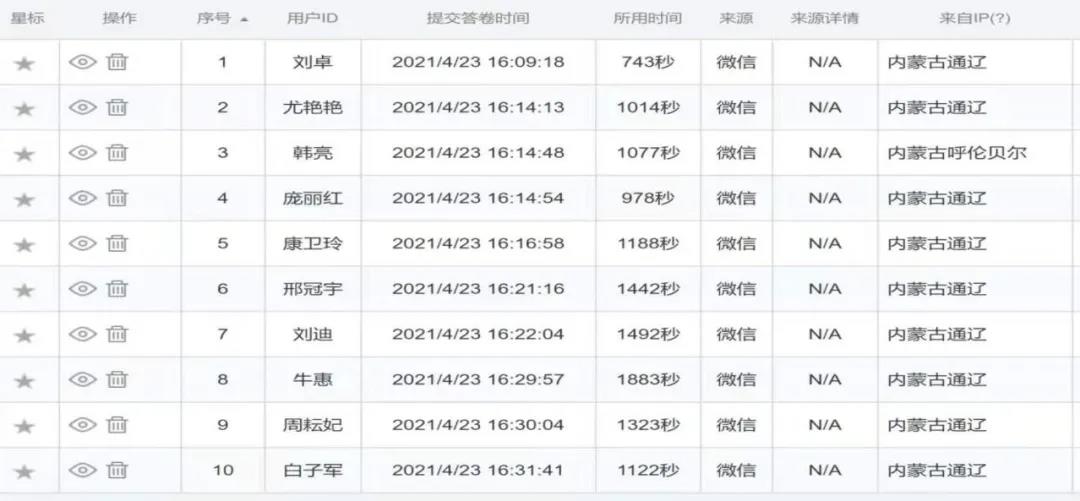View 尤艳艳's submitted answers

(83, 107)
